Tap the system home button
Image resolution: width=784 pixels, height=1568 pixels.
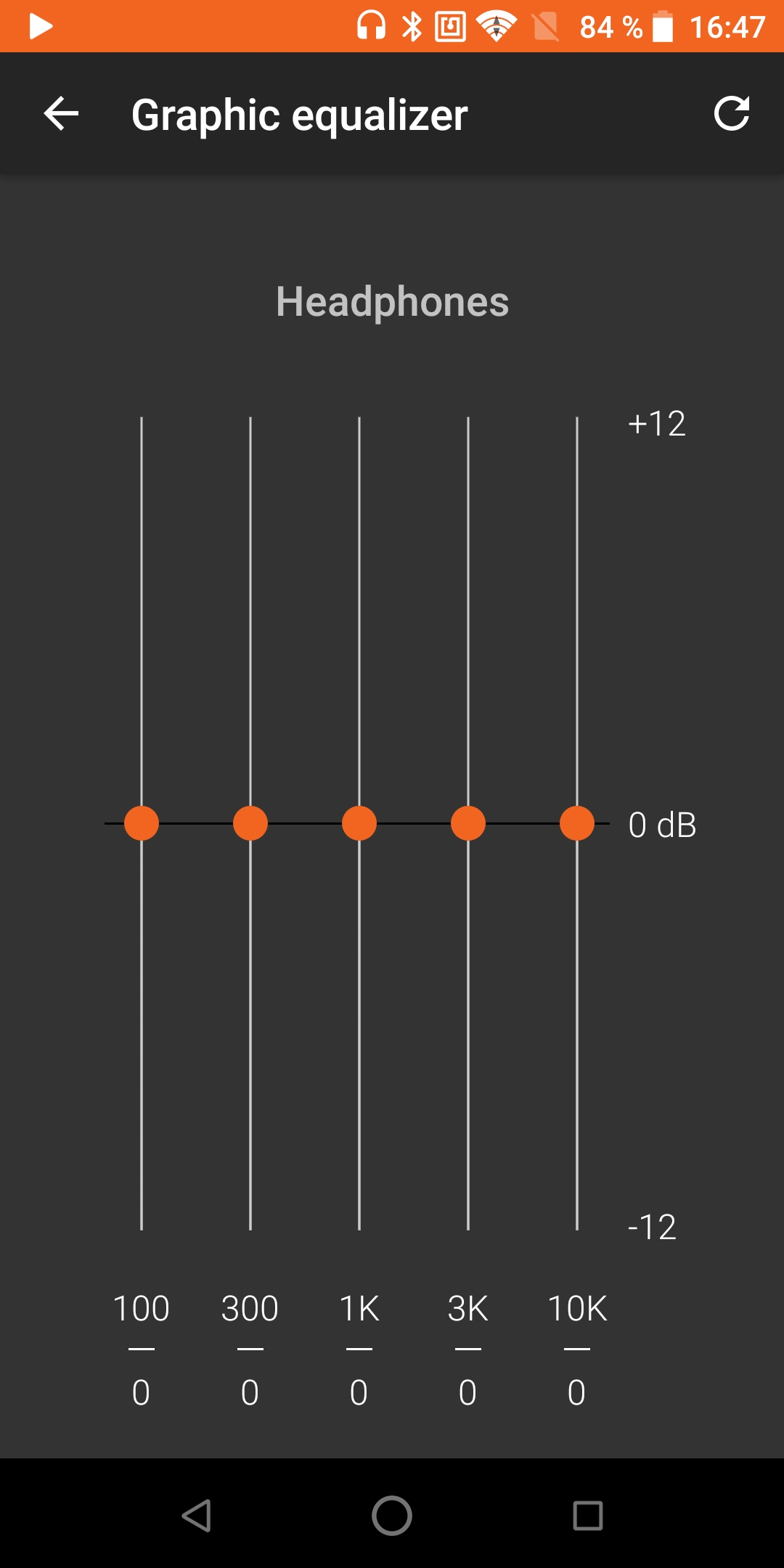[392, 1516]
